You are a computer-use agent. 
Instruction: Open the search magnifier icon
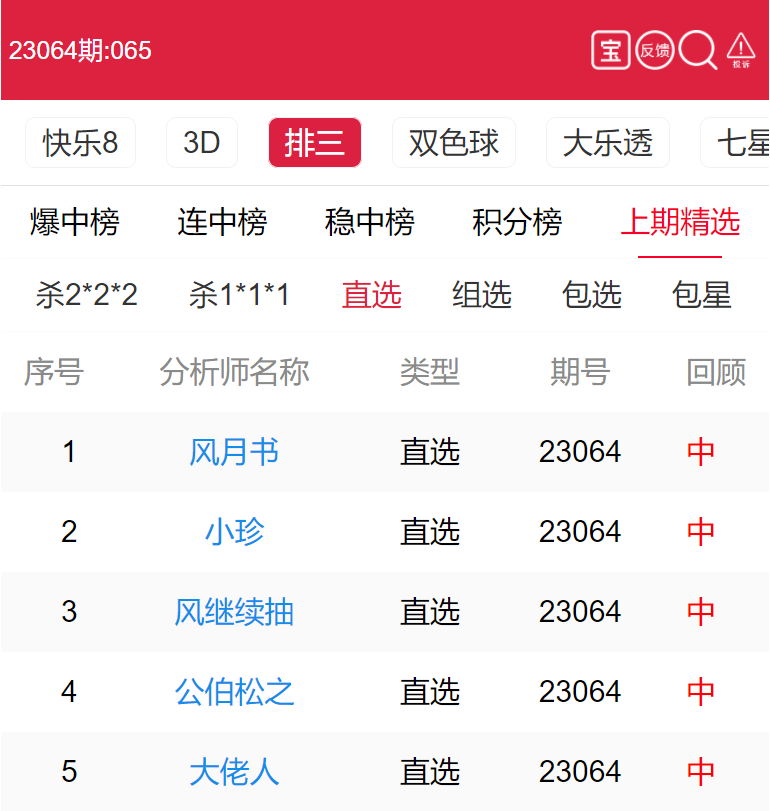coord(697,50)
